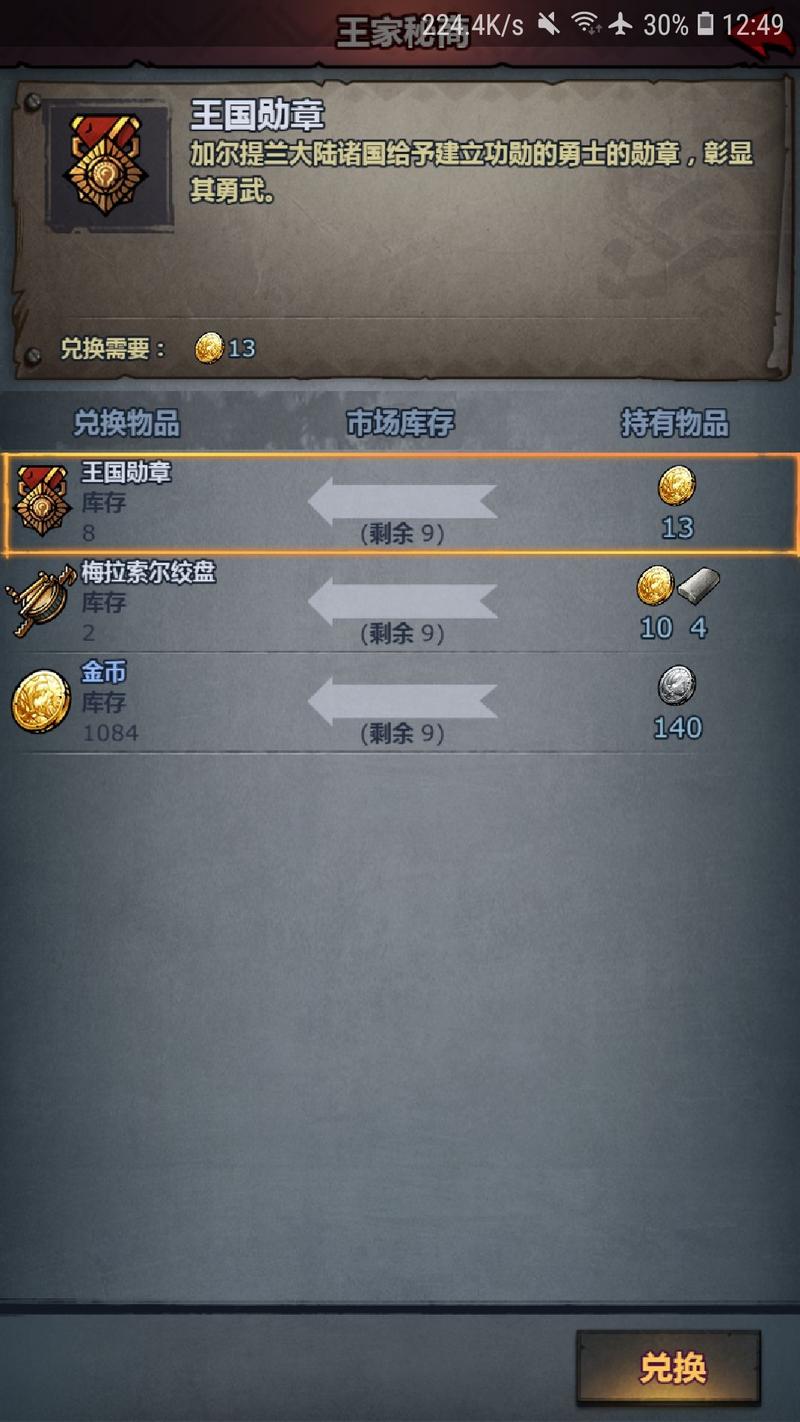The image size is (800, 1422).
Task: Select the 梅拉索尔绞盘 exchange row
Action: (400, 602)
